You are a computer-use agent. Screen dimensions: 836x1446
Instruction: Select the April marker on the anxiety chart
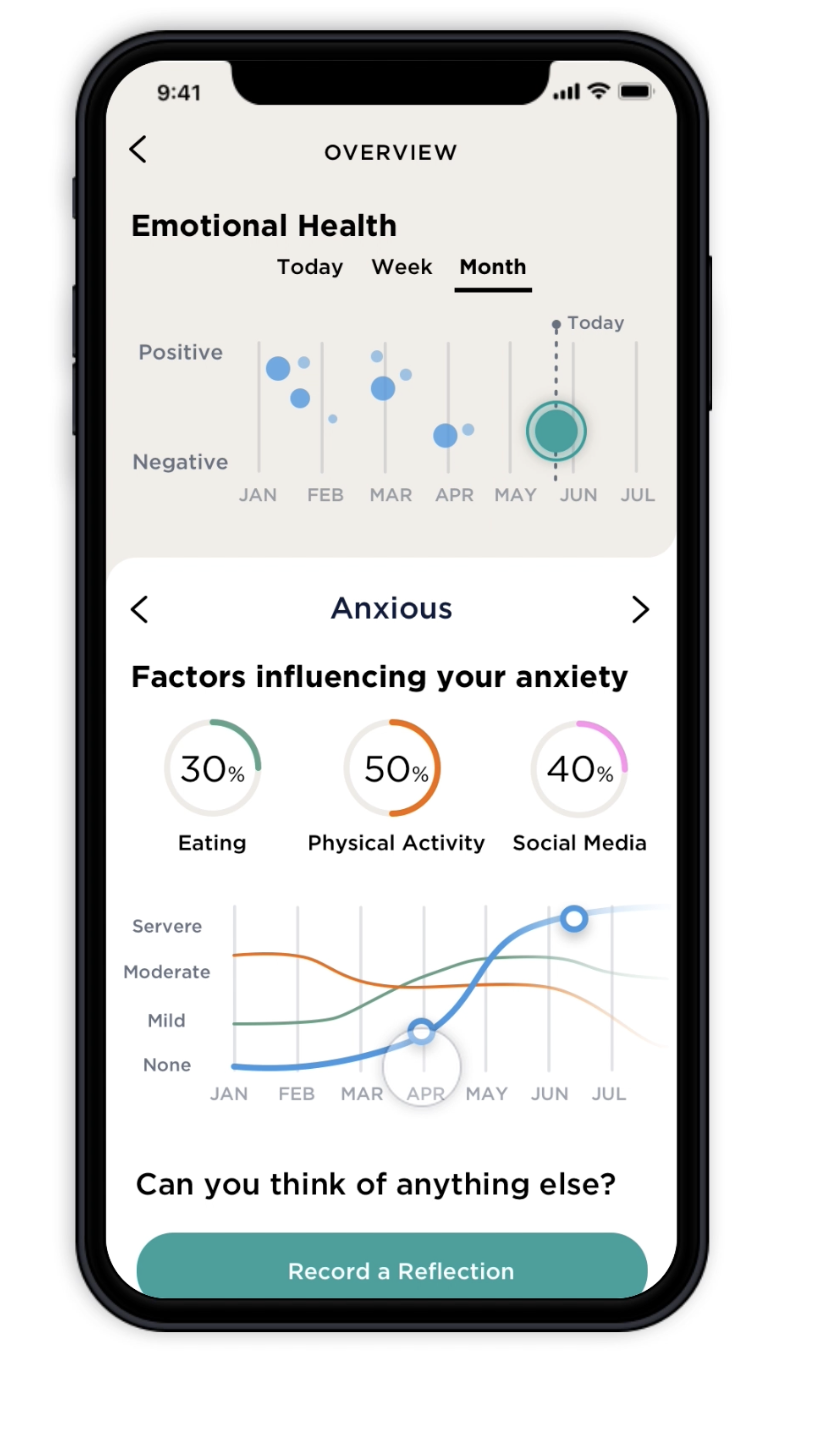tap(422, 1032)
